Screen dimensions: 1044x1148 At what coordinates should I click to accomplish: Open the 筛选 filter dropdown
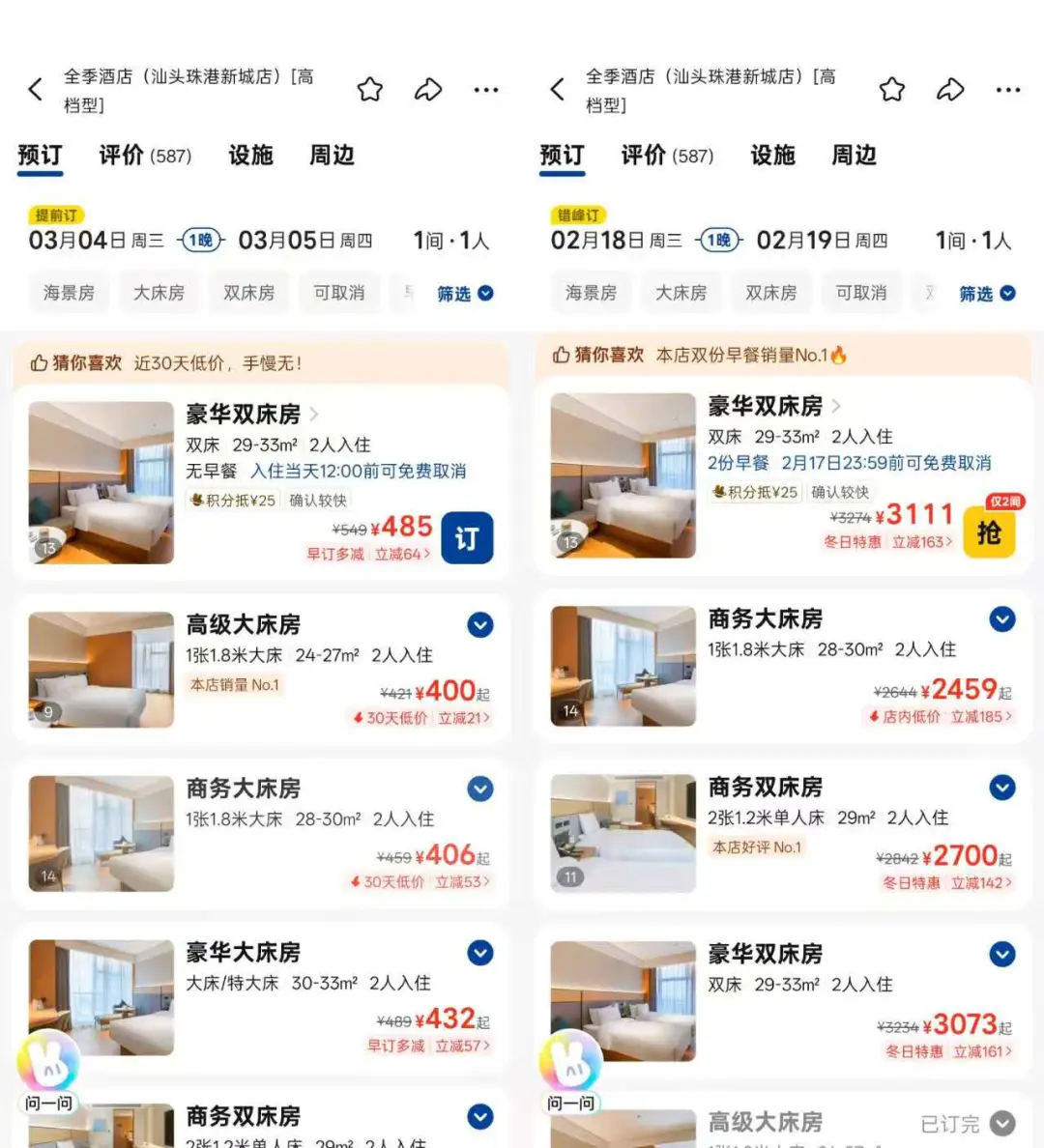pyautogui.click(x=462, y=293)
